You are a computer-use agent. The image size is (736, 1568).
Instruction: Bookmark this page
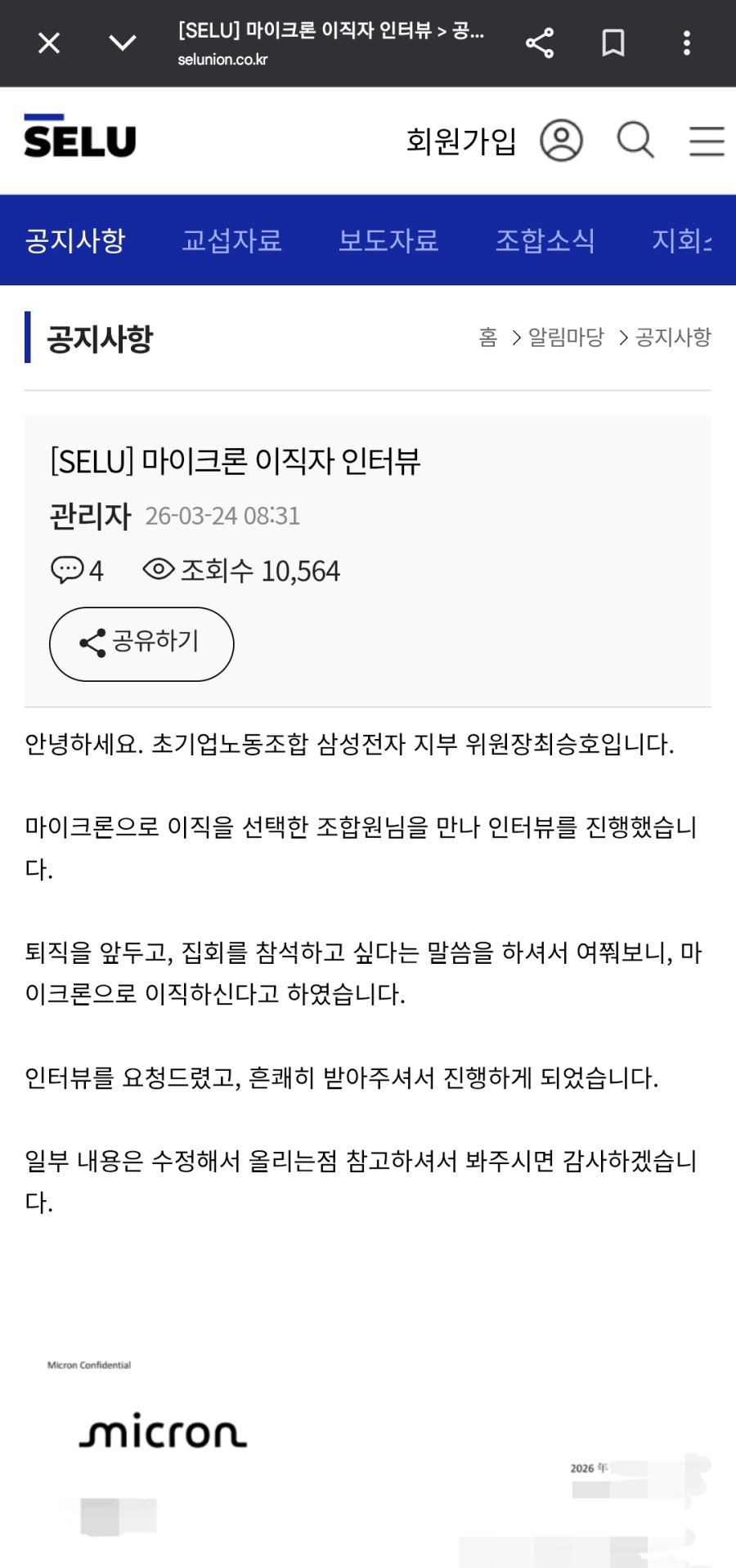pos(613,43)
